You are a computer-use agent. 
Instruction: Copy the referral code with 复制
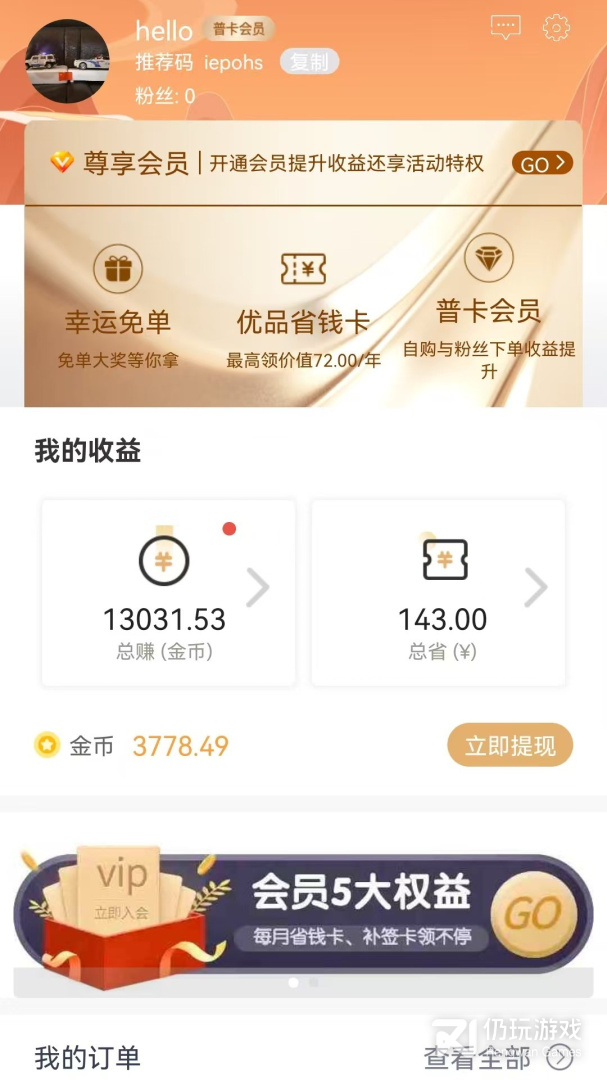pyautogui.click(x=309, y=62)
